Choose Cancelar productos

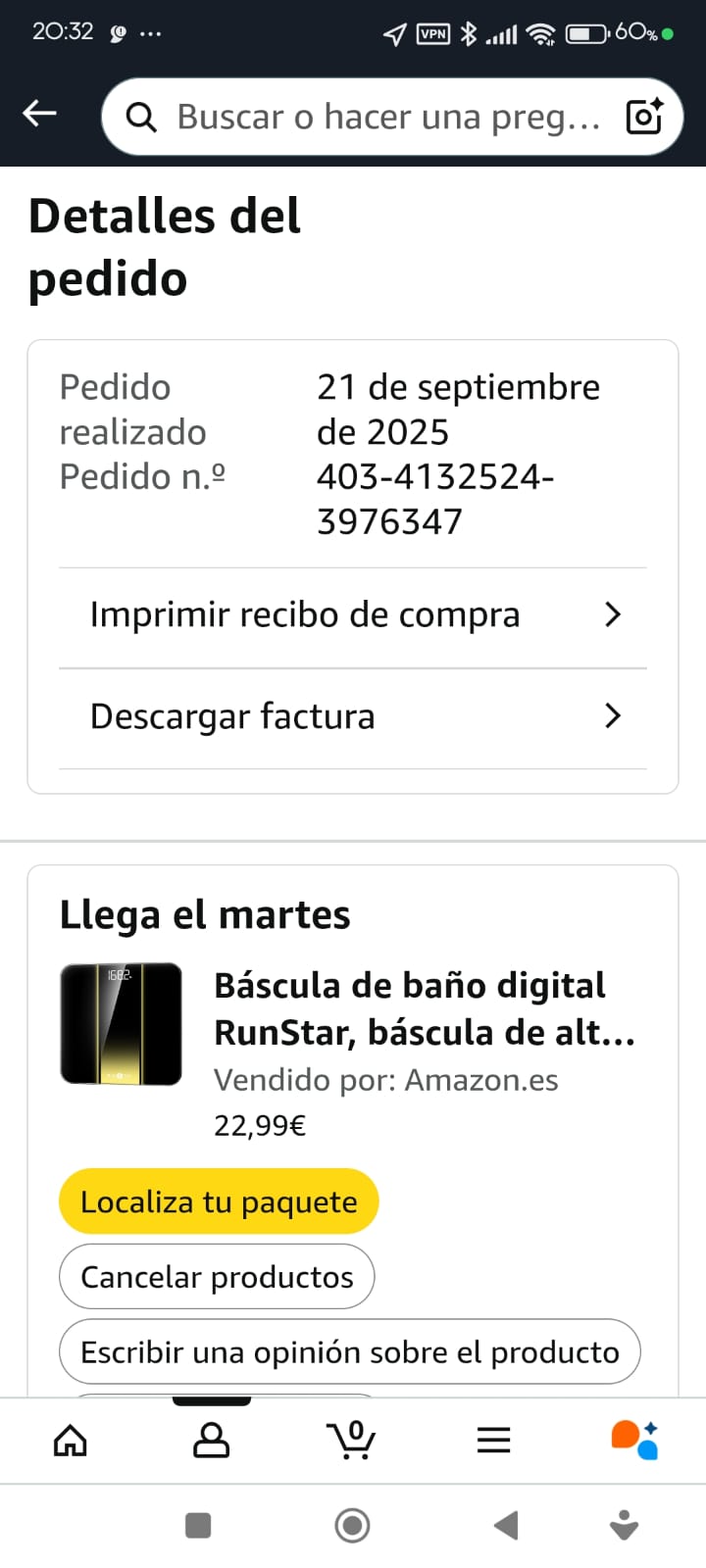tap(217, 1277)
